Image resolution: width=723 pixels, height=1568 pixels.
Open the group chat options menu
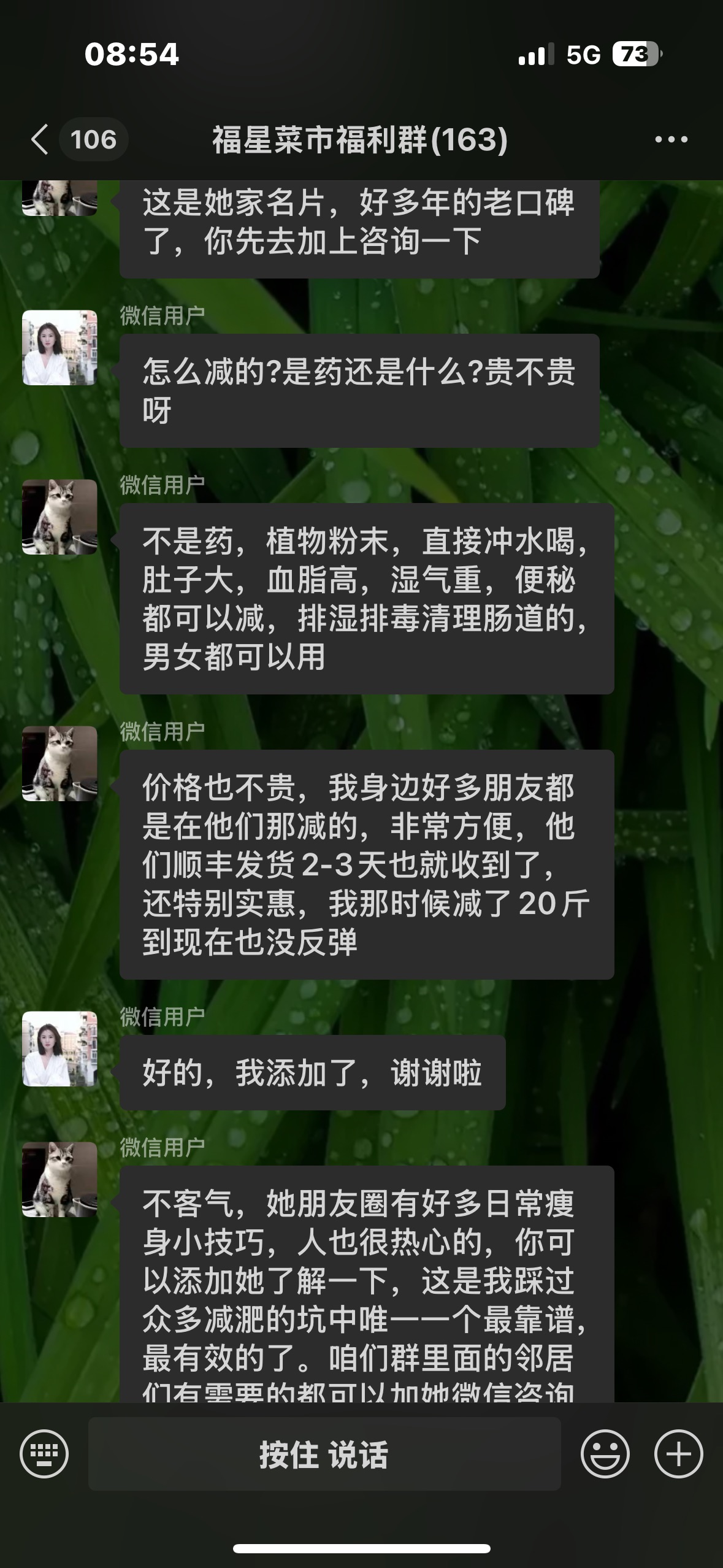[671, 140]
